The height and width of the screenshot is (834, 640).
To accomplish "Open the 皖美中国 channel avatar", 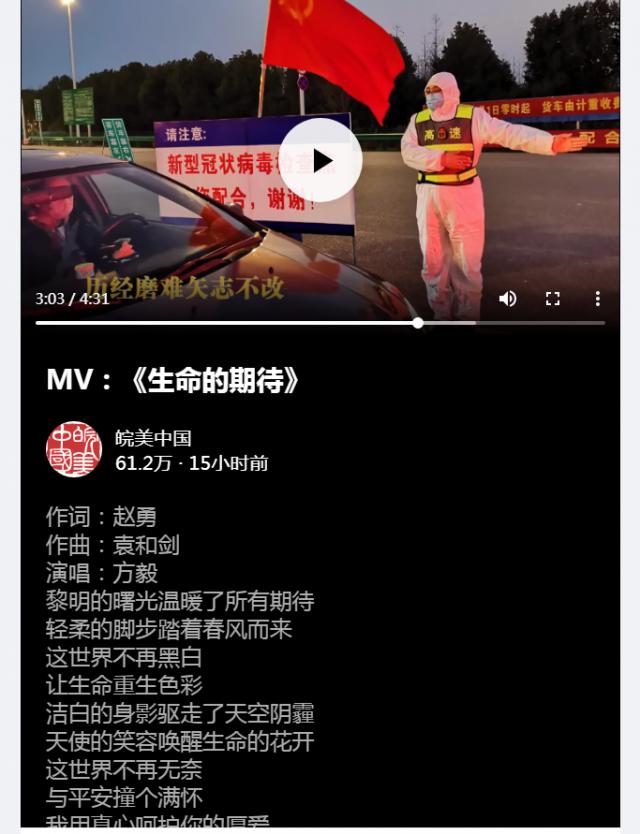I will [74, 449].
